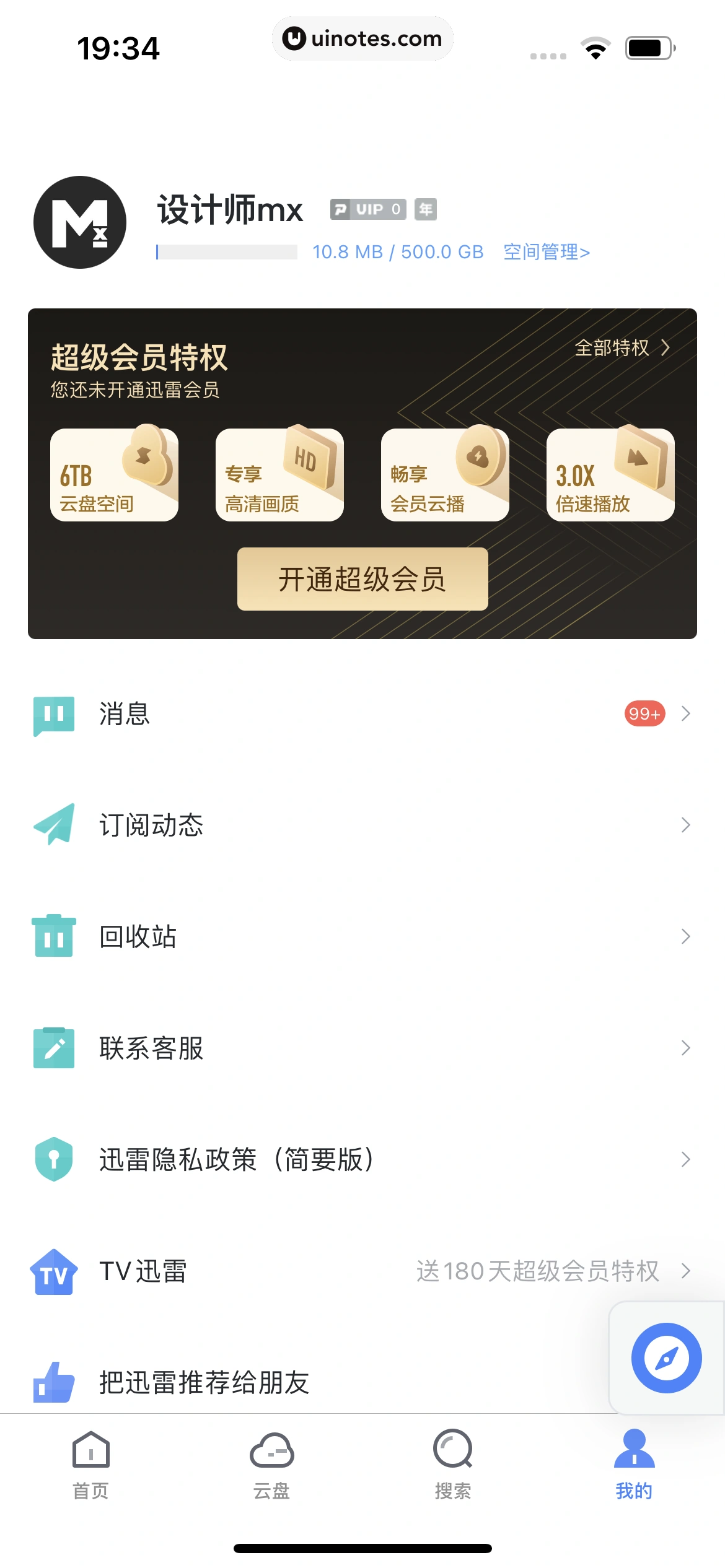The height and width of the screenshot is (1568, 725).
Task: Open 联系客服 customer service
Action: (362, 1048)
